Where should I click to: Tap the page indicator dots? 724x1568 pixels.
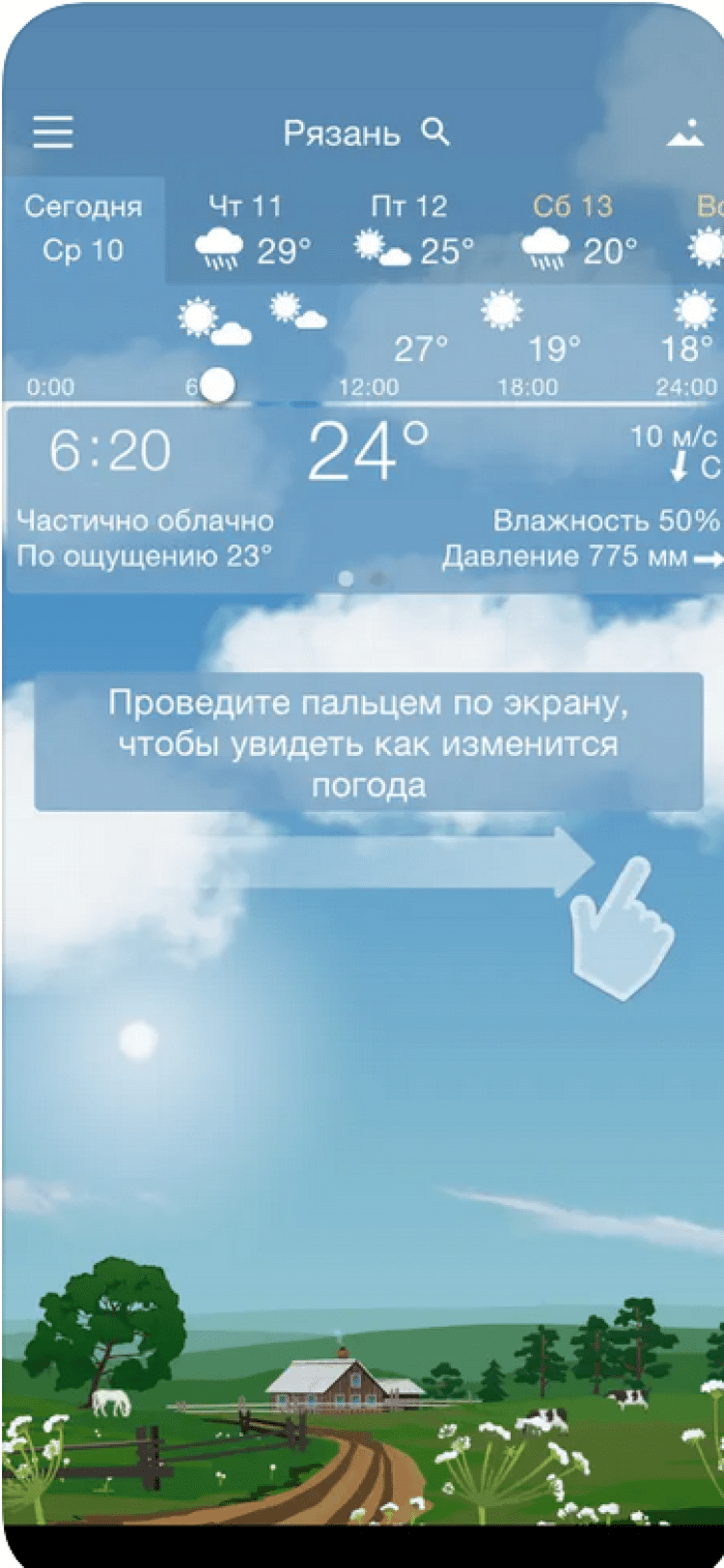(362, 578)
